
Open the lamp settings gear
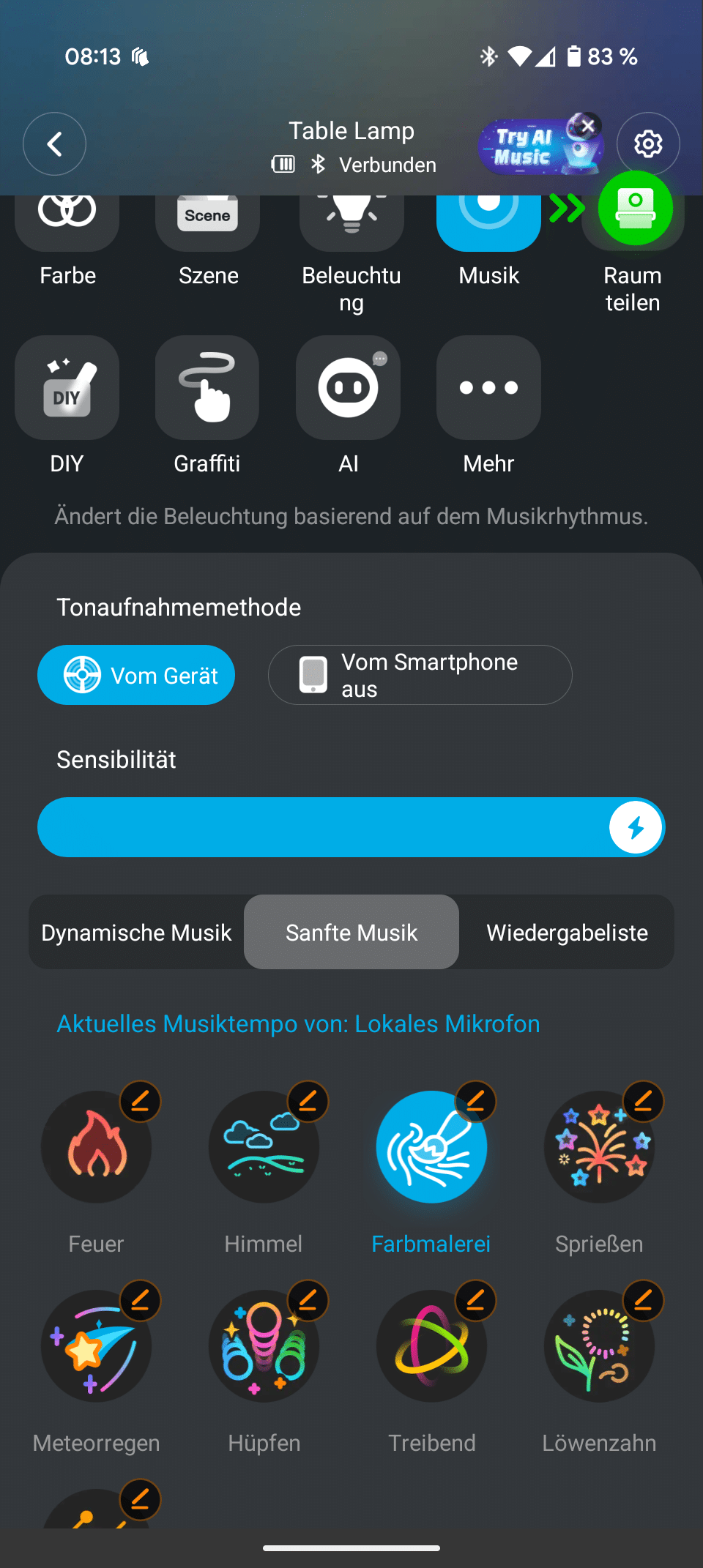tap(647, 144)
